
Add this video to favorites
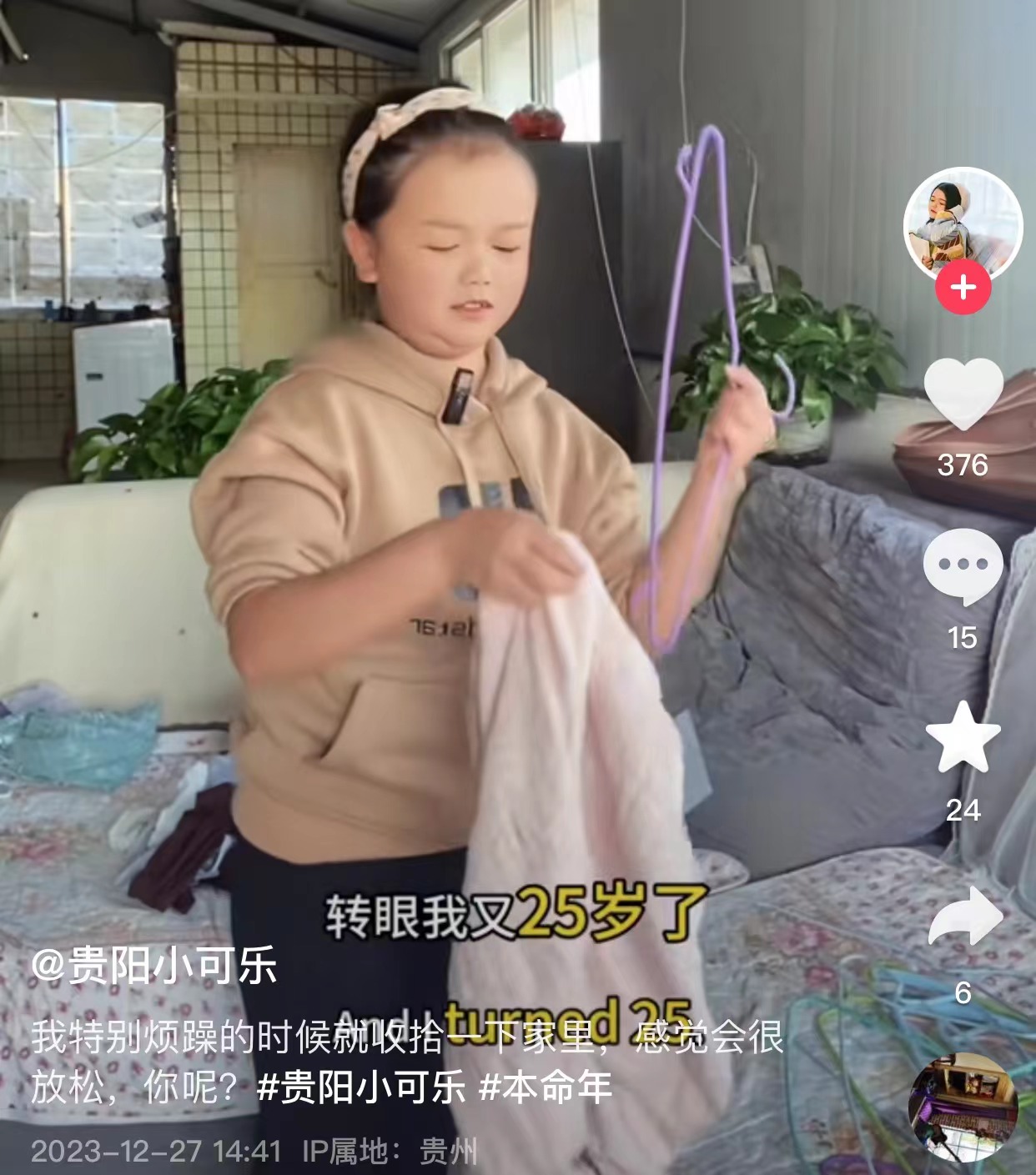[963, 738]
